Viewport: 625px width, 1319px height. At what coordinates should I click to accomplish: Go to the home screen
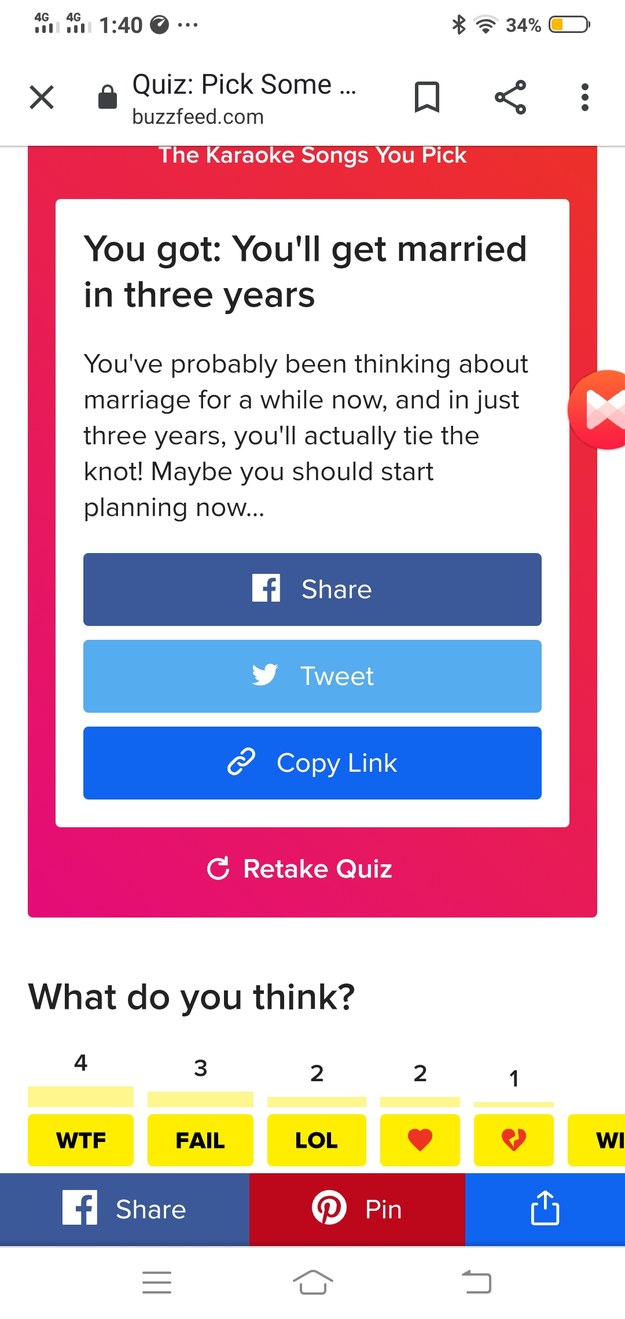tap(312, 1283)
